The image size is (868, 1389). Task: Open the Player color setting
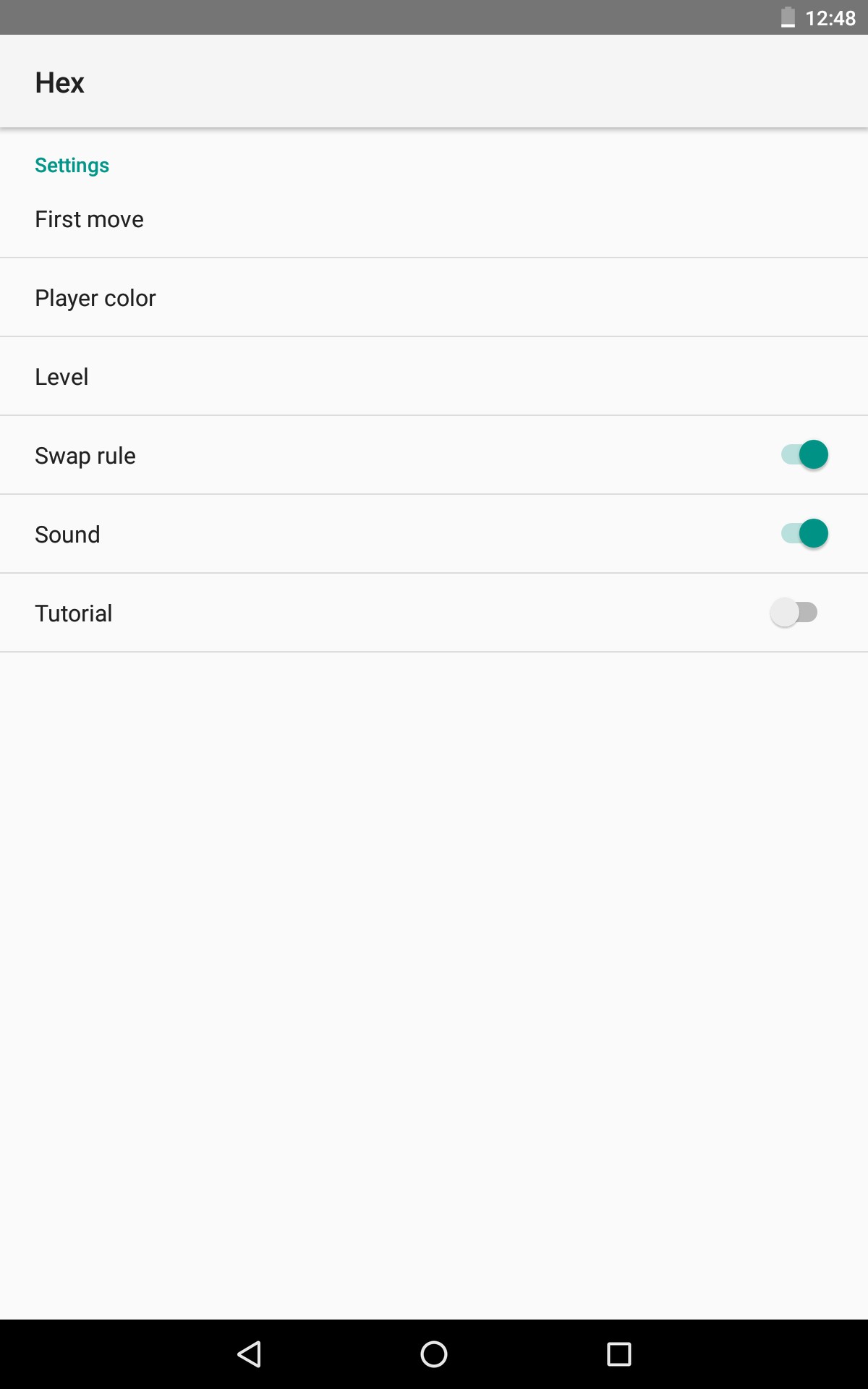pos(434,297)
